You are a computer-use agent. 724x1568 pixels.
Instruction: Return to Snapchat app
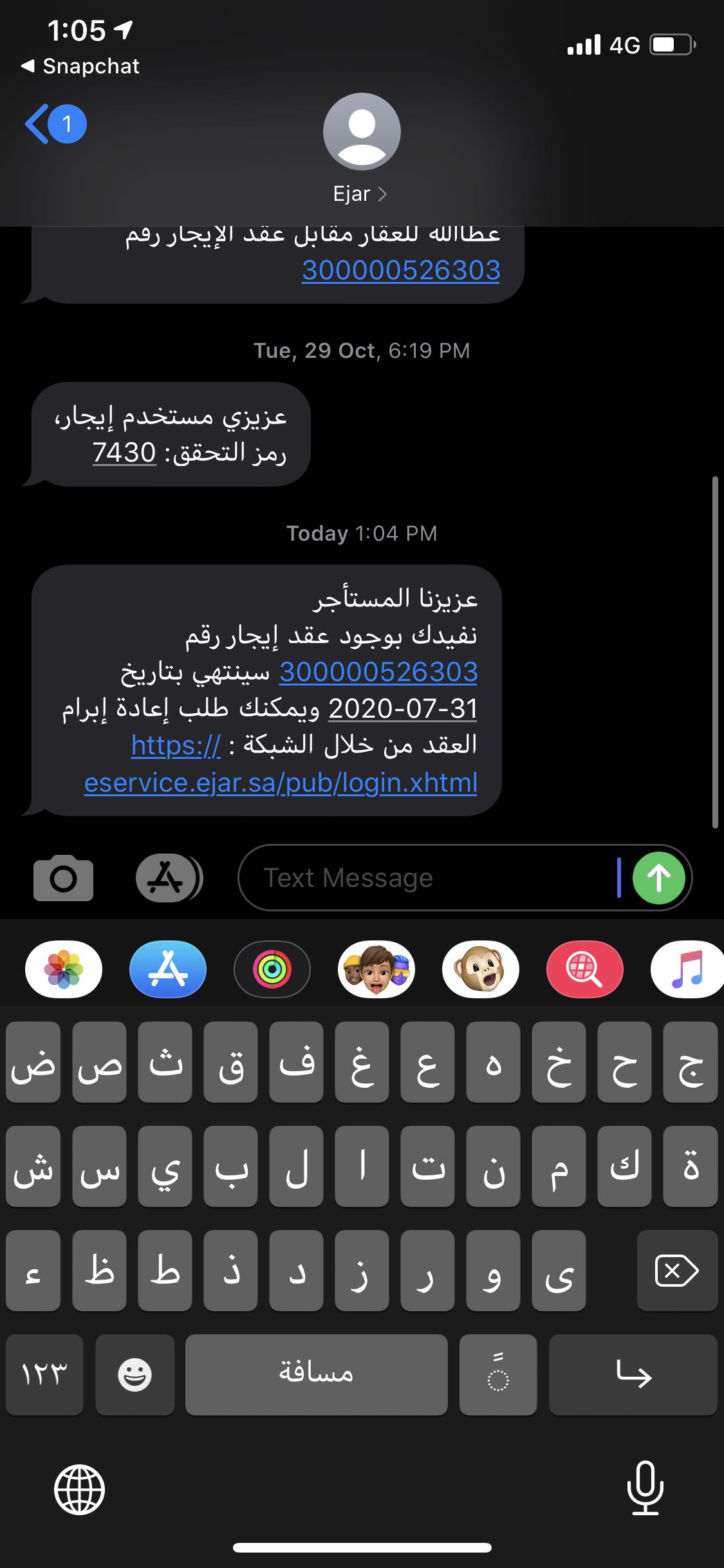tap(80, 66)
